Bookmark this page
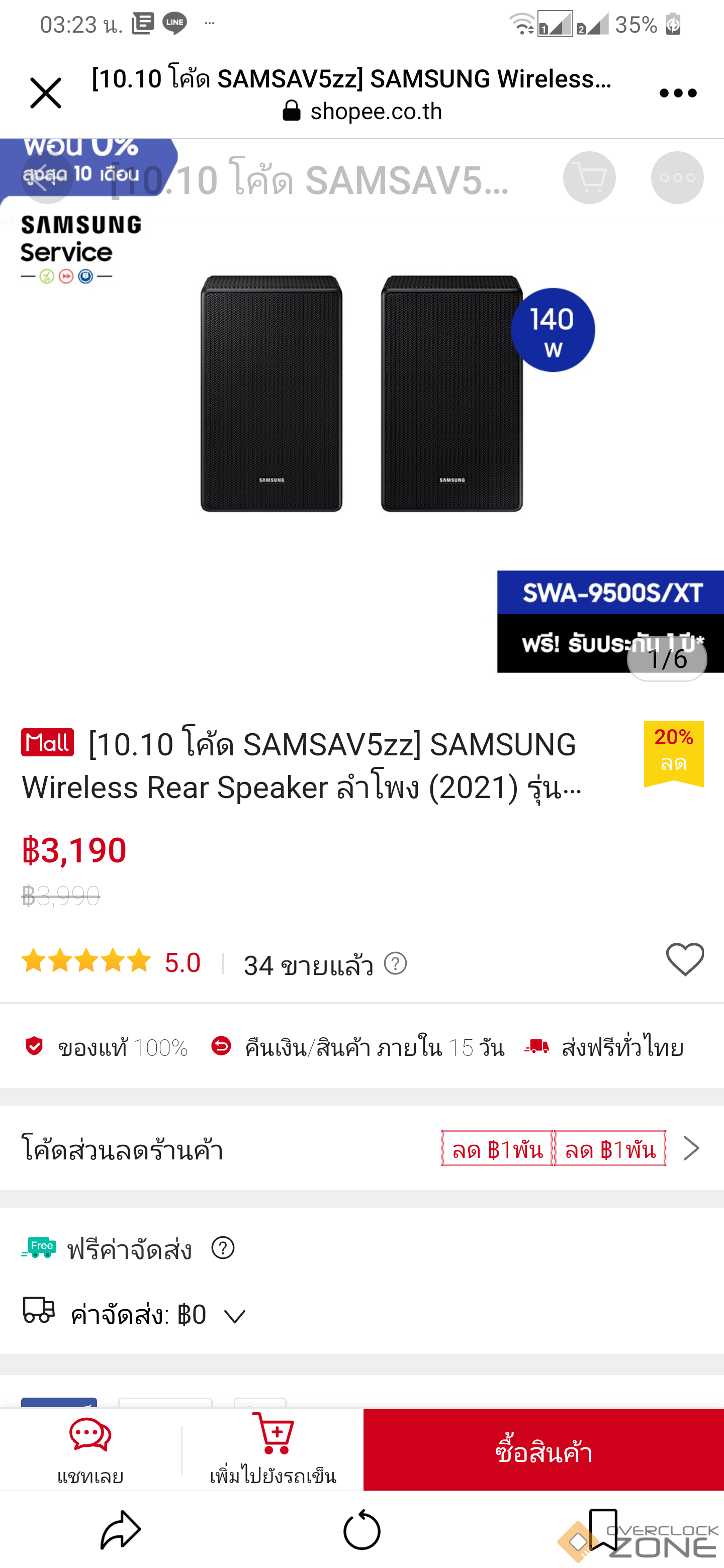 click(603, 1528)
